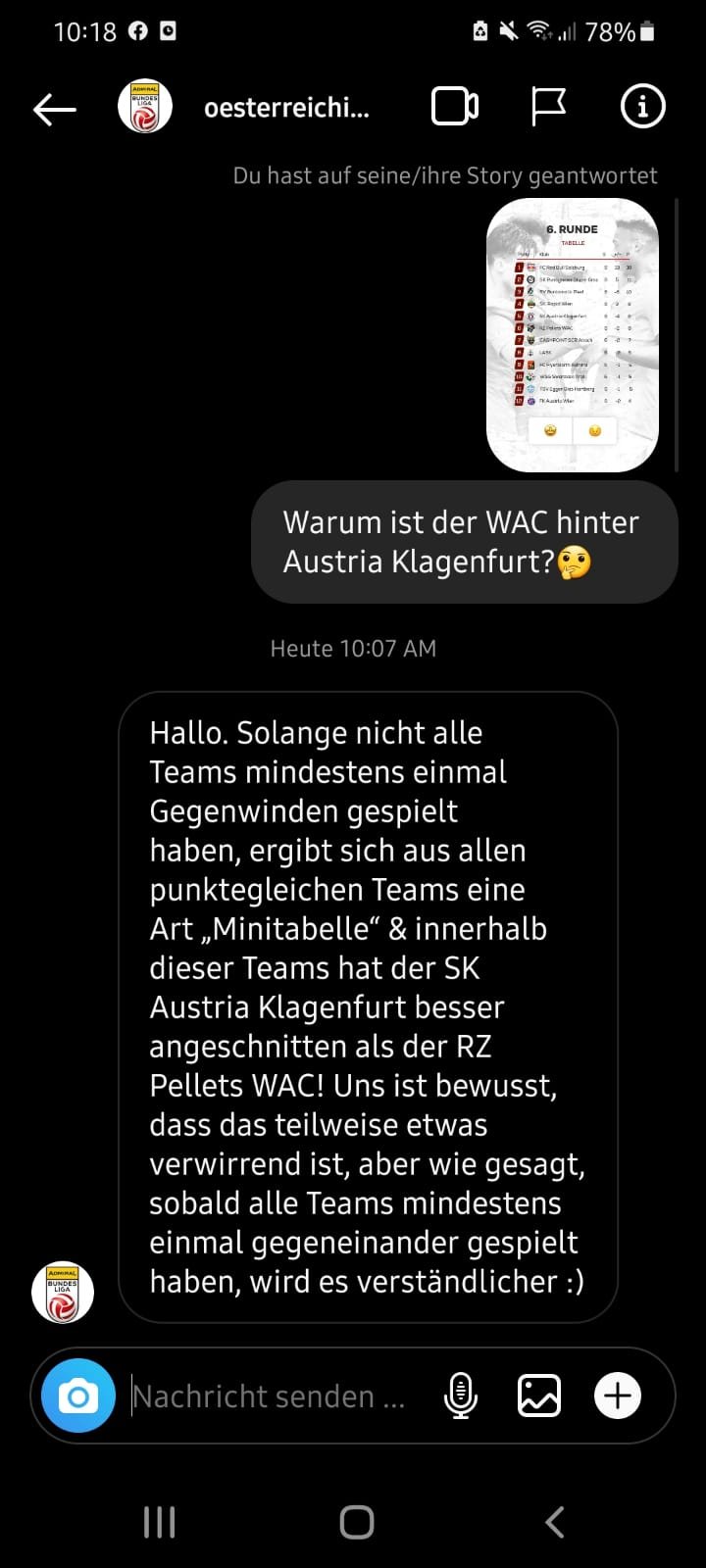Go back using the top-left arrow

pyautogui.click(x=55, y=109)
